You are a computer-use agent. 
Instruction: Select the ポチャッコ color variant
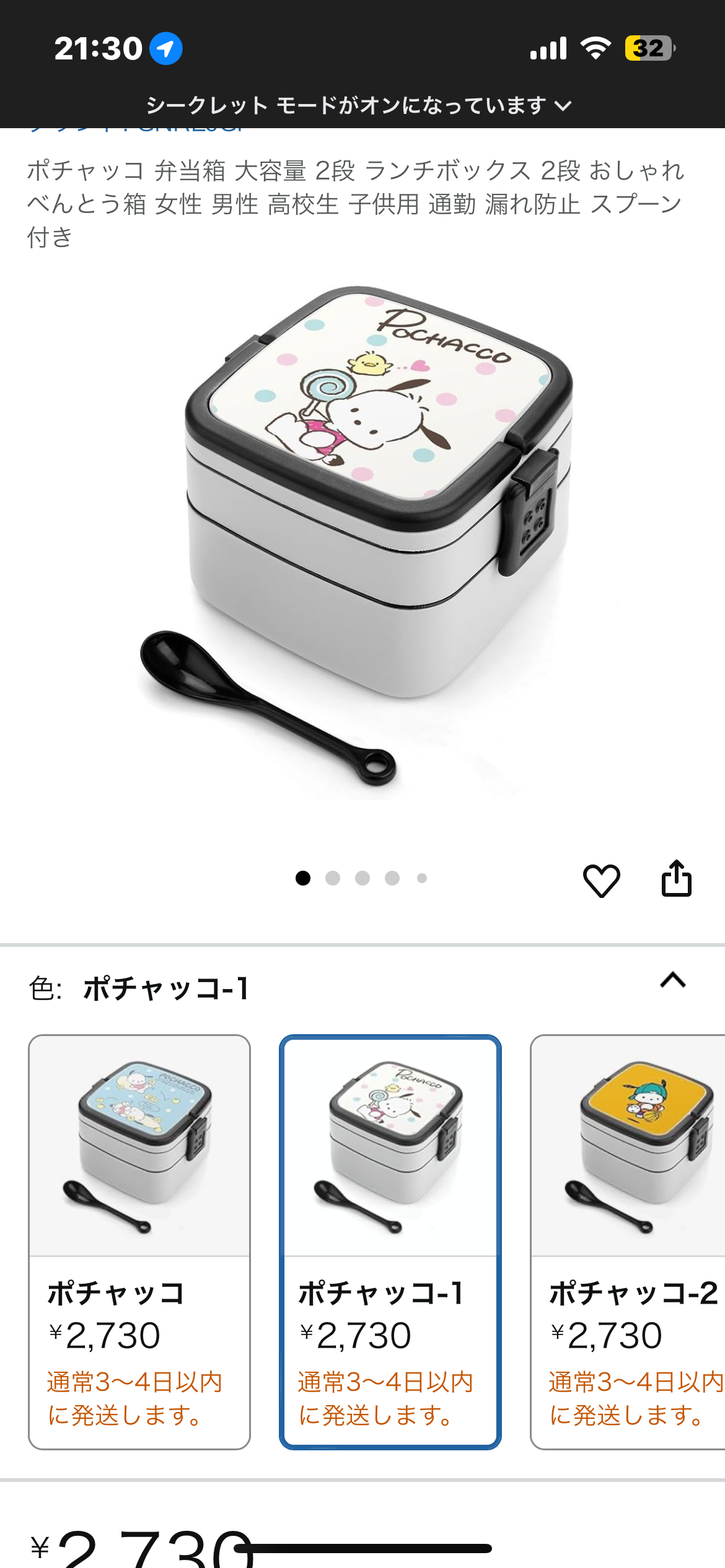[139, 1242]
